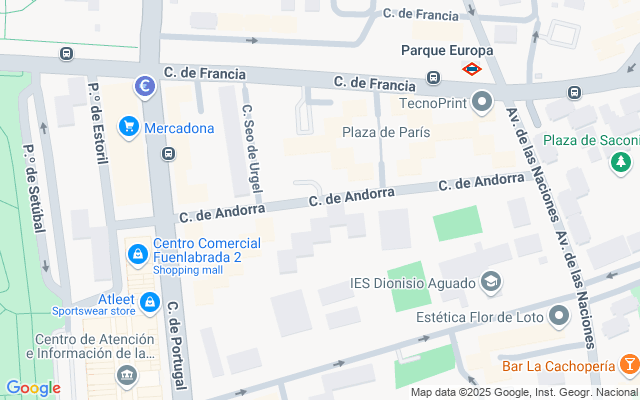Select the Parque Europa metro station icon
Image resolution: width=640 pixels, height=400 pixels.
coord(472,69)
